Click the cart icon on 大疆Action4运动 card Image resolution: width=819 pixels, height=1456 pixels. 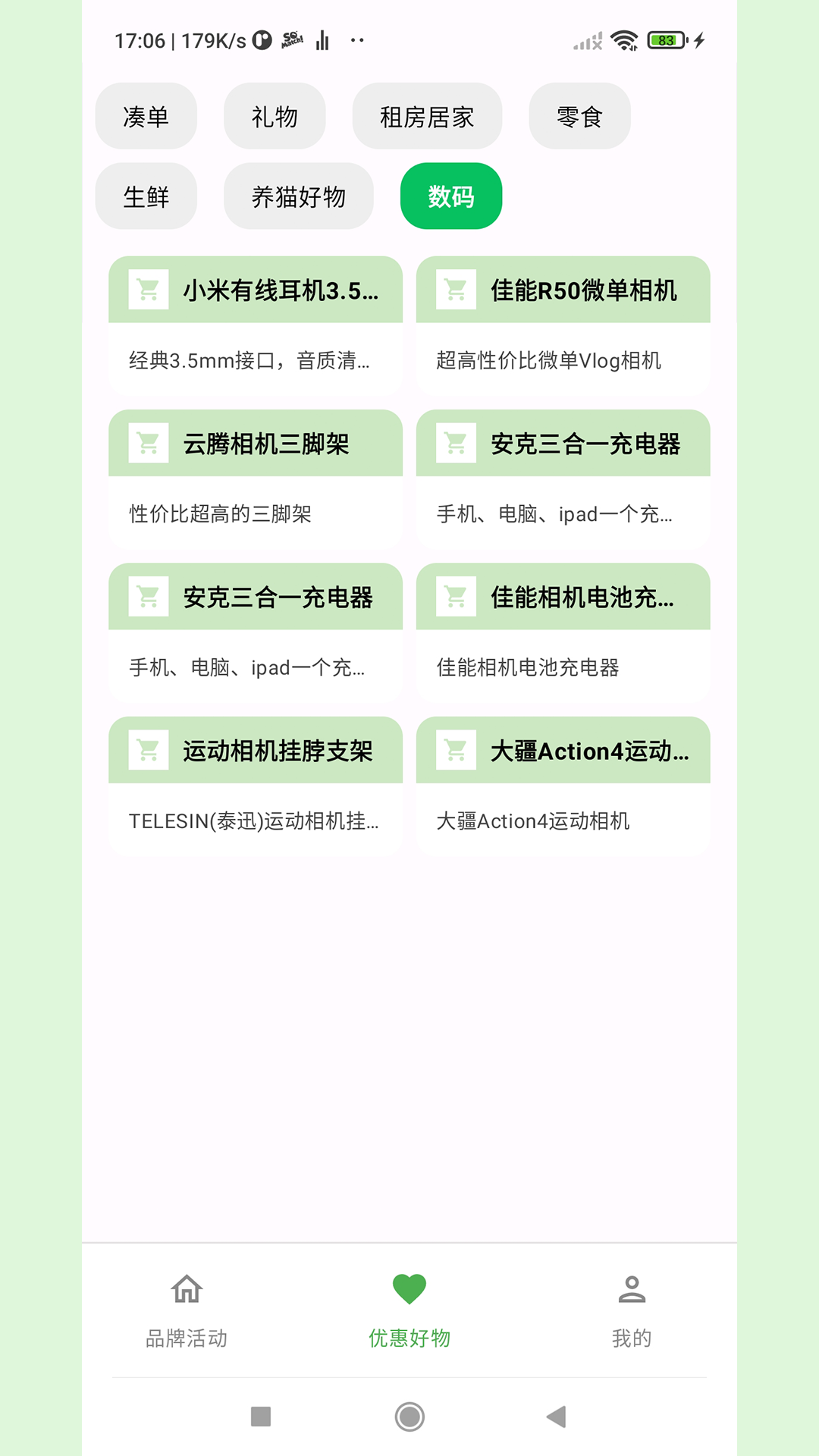click(455, 751)
